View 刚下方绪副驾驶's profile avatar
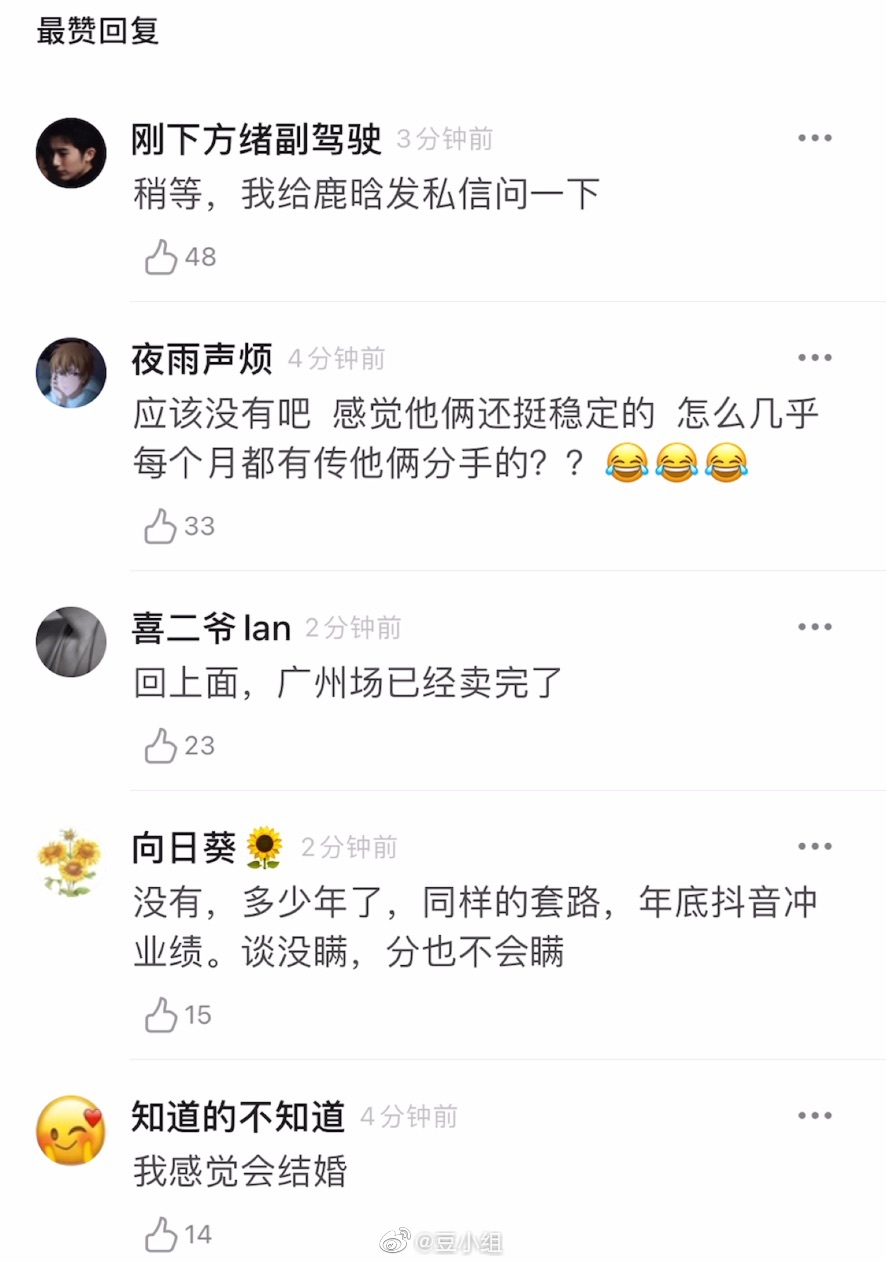The image size is (886, 1262). tap(71, 153)
